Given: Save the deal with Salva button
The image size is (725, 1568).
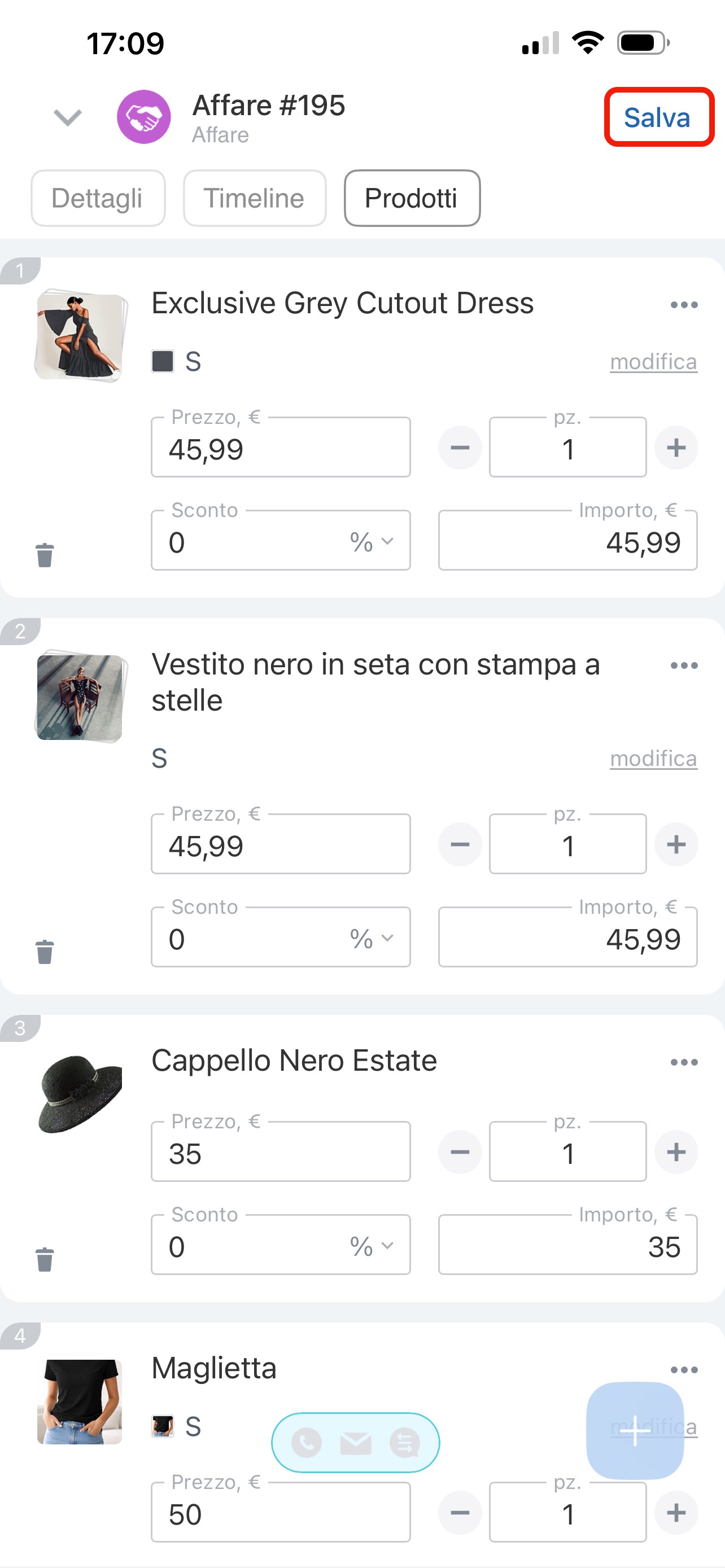Looking at the screenshot, I should click(657, 117).
